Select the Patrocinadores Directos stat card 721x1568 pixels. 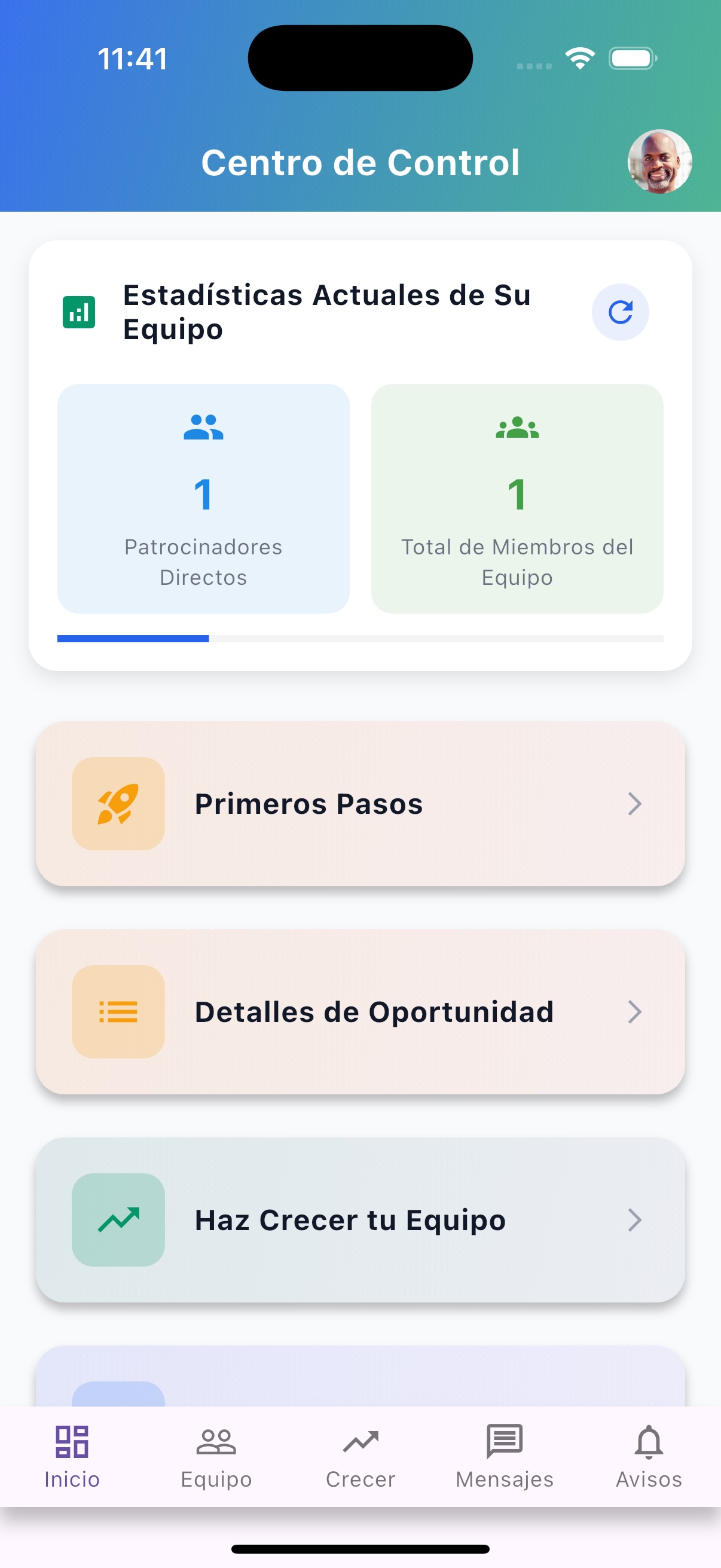(x=203, y=498)
